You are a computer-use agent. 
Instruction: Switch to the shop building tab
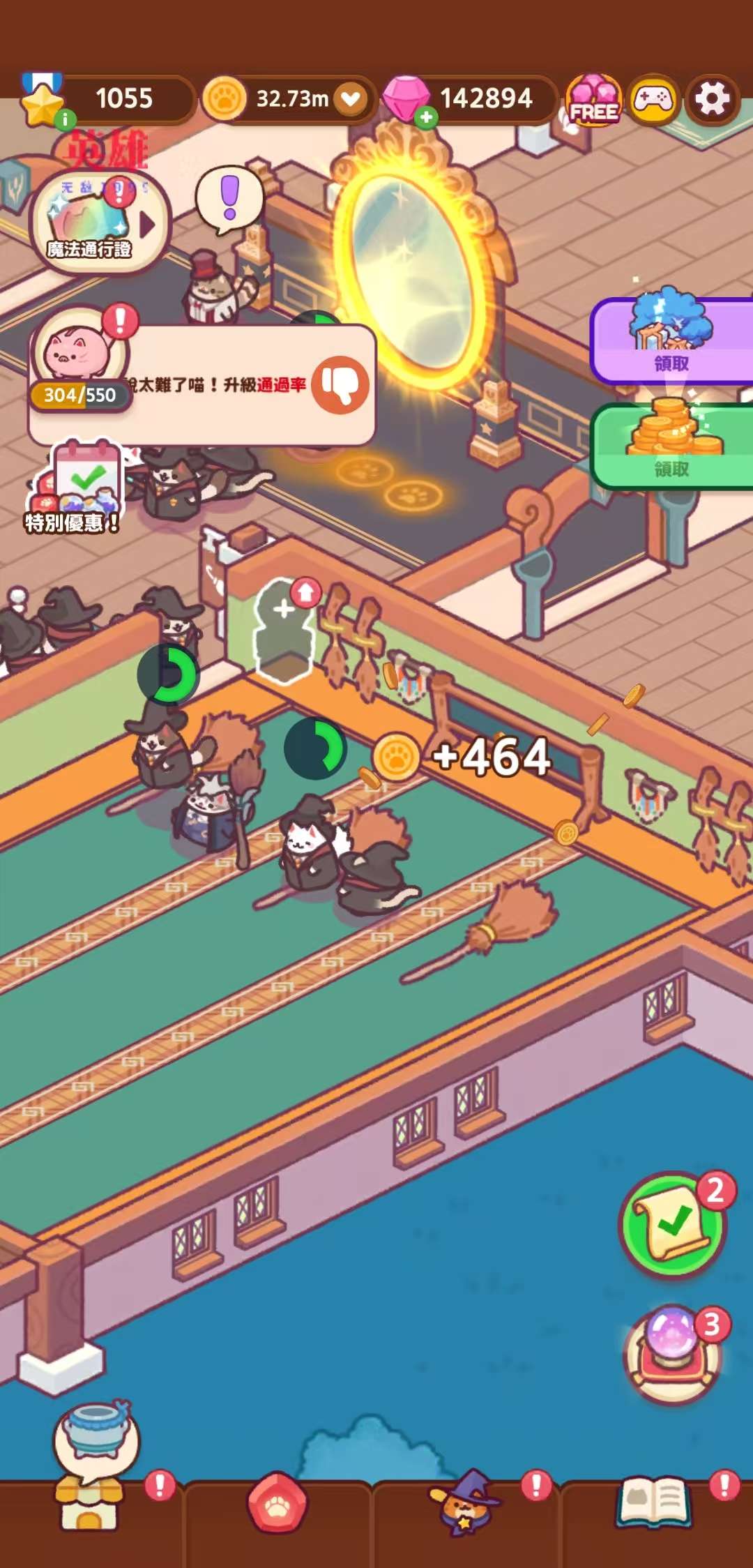[91, 1507]
